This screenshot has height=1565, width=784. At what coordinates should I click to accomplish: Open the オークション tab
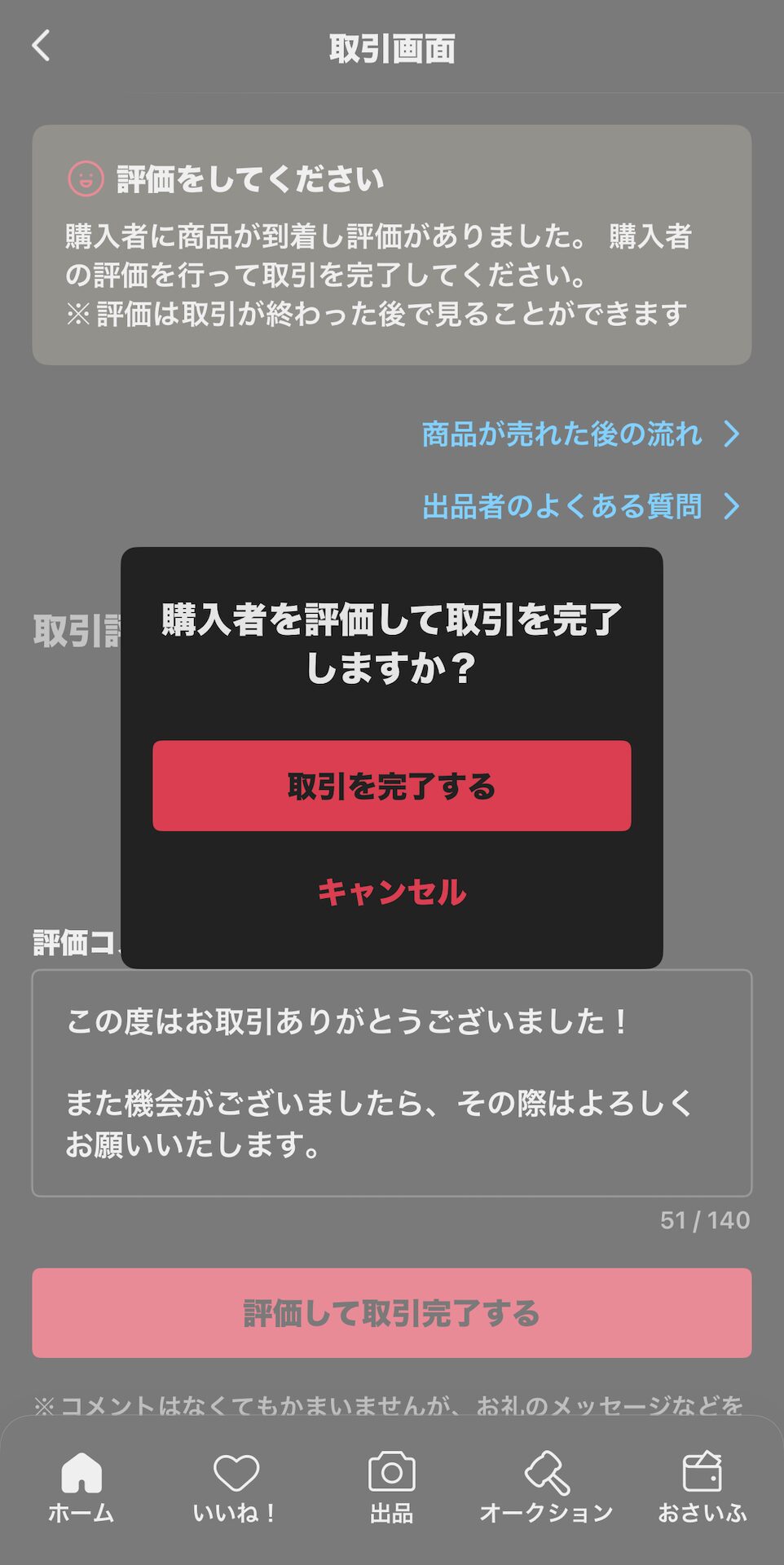point(546,1488)
